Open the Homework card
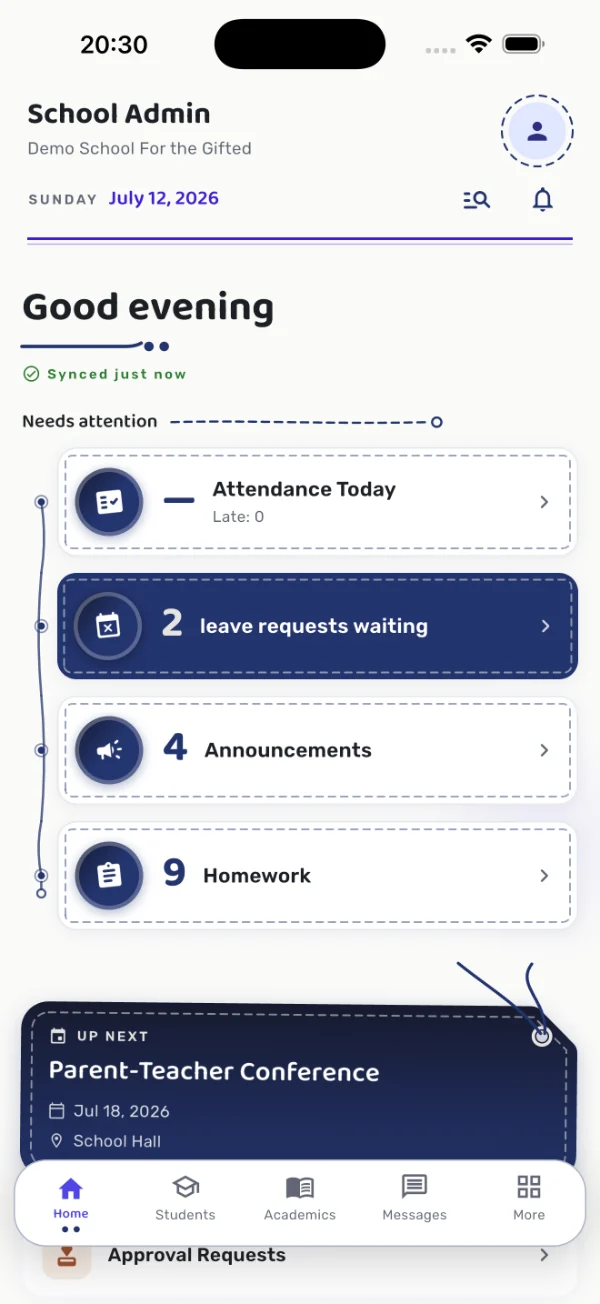 [318, 875]
